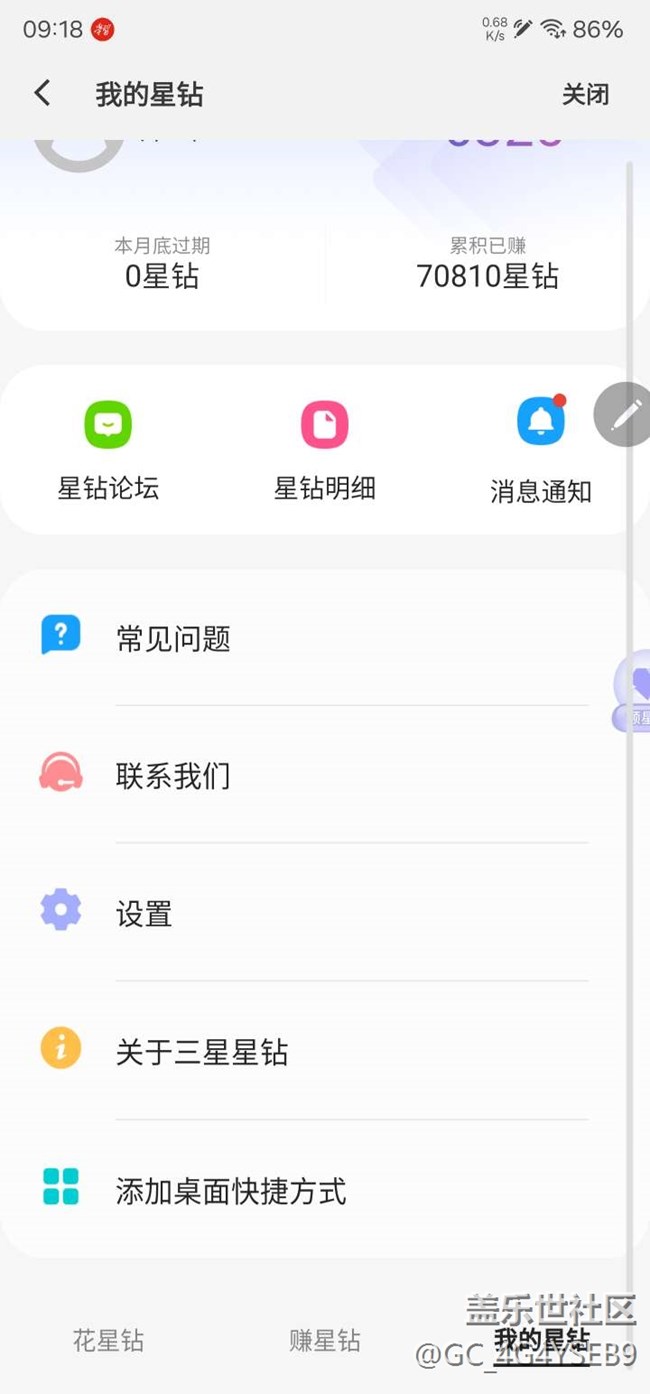This screenshot has width=650, height=1394.
Task: Open 星钻论坛 forum
Action: [108, 450]
